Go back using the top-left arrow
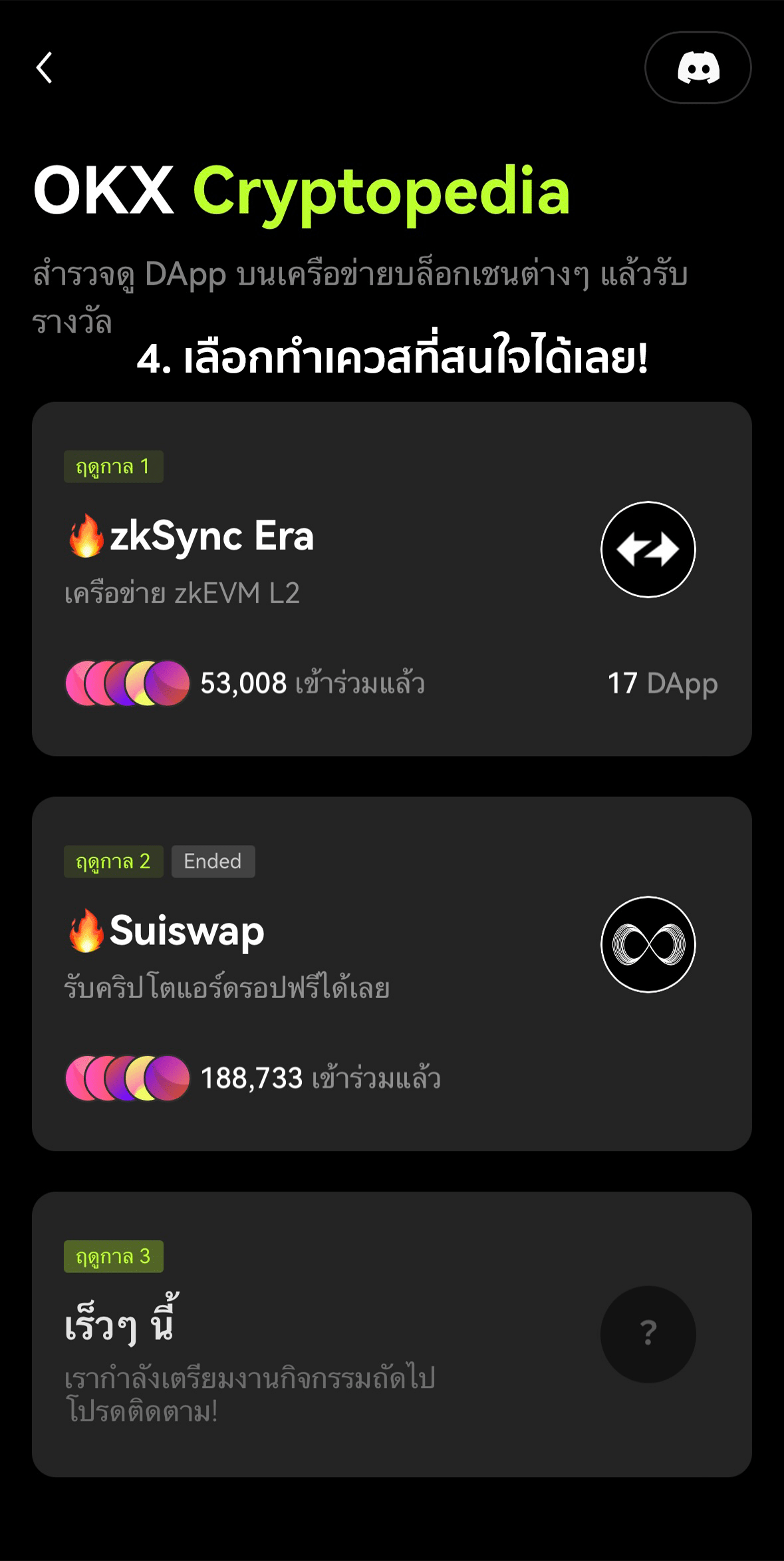Image resolution: width=784 pixels, height=1561 pixels. [x=45, y=68]
